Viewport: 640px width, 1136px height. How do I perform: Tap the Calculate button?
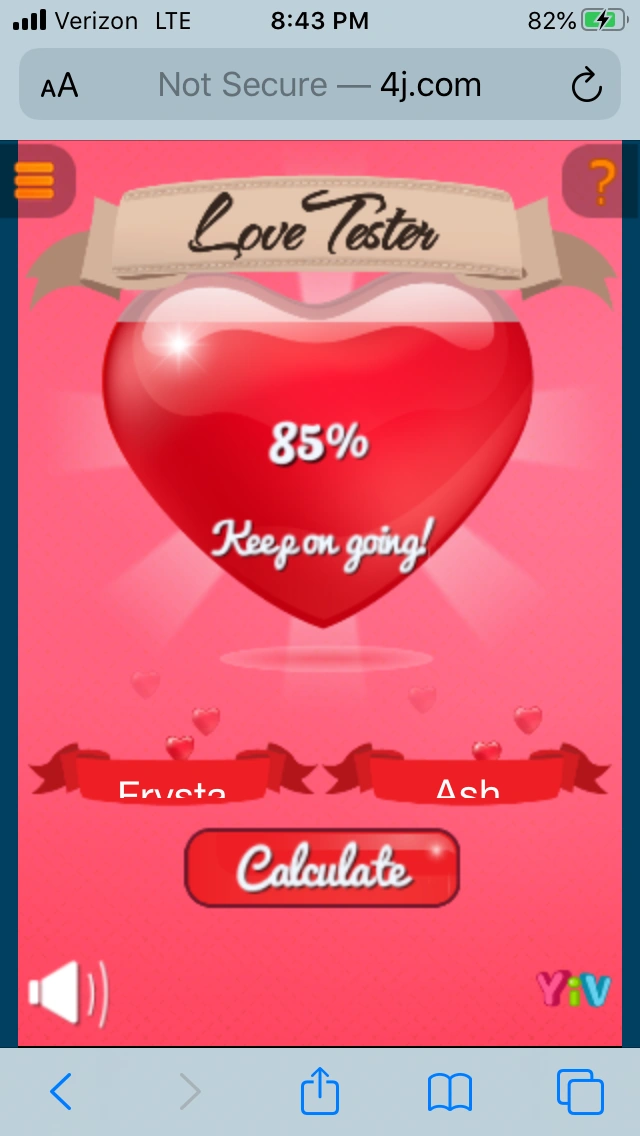click(x=322, y=867)
